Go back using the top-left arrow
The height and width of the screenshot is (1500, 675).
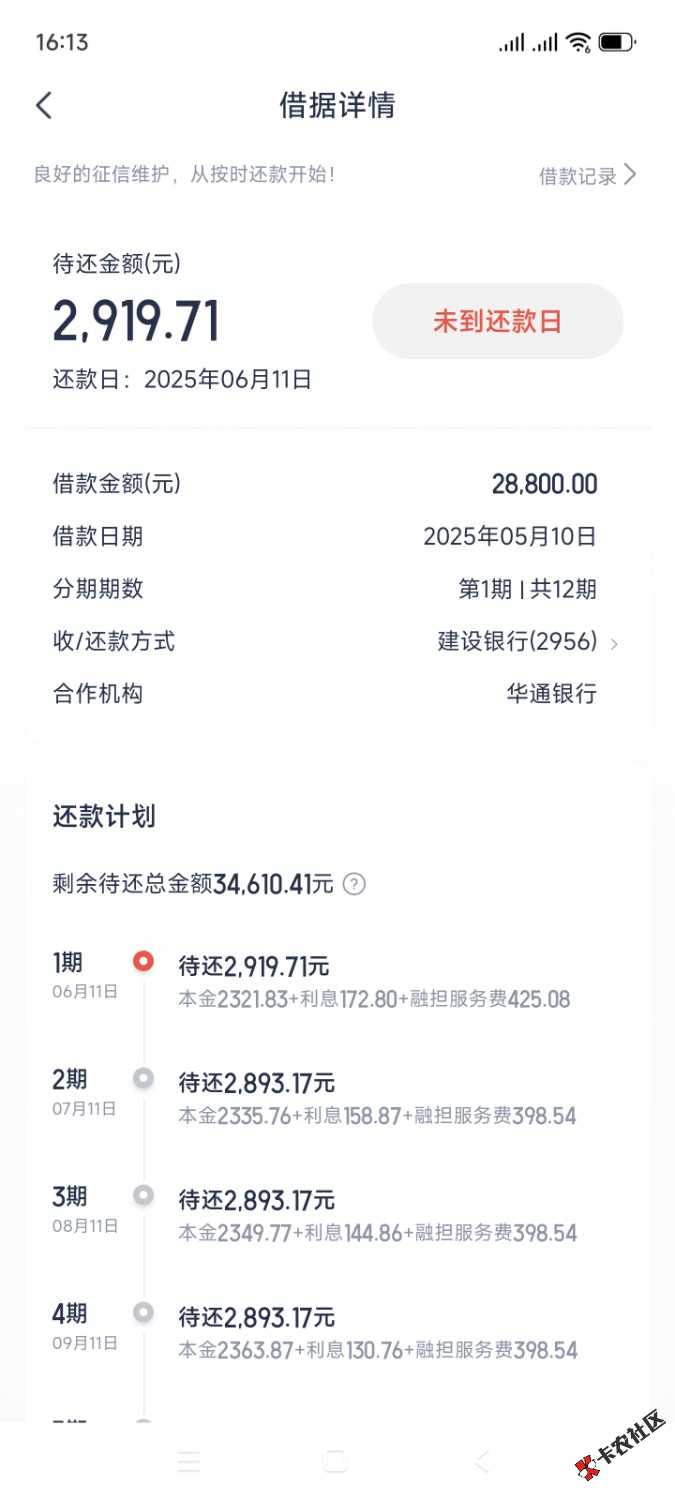44,105
